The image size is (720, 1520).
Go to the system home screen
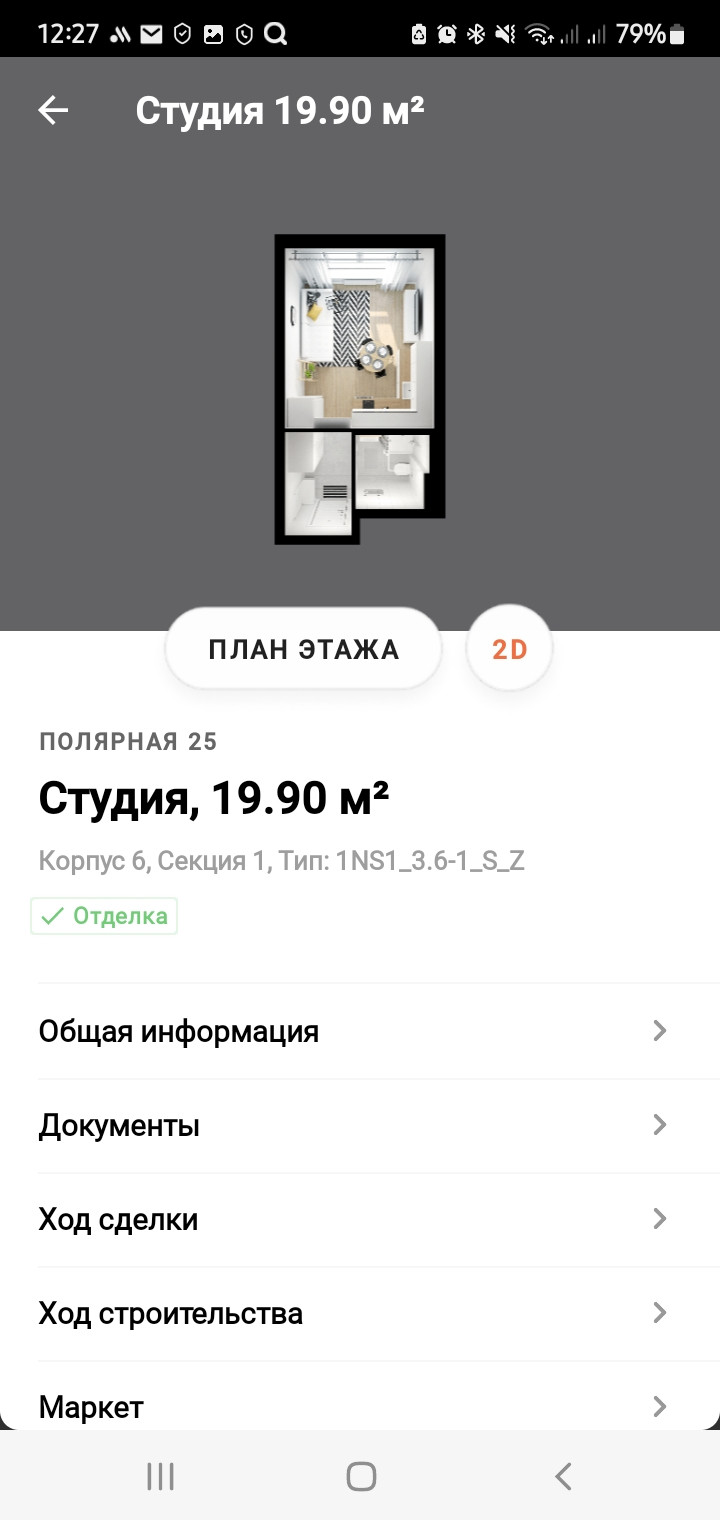pyautogui.click(x=360, y=1476)
